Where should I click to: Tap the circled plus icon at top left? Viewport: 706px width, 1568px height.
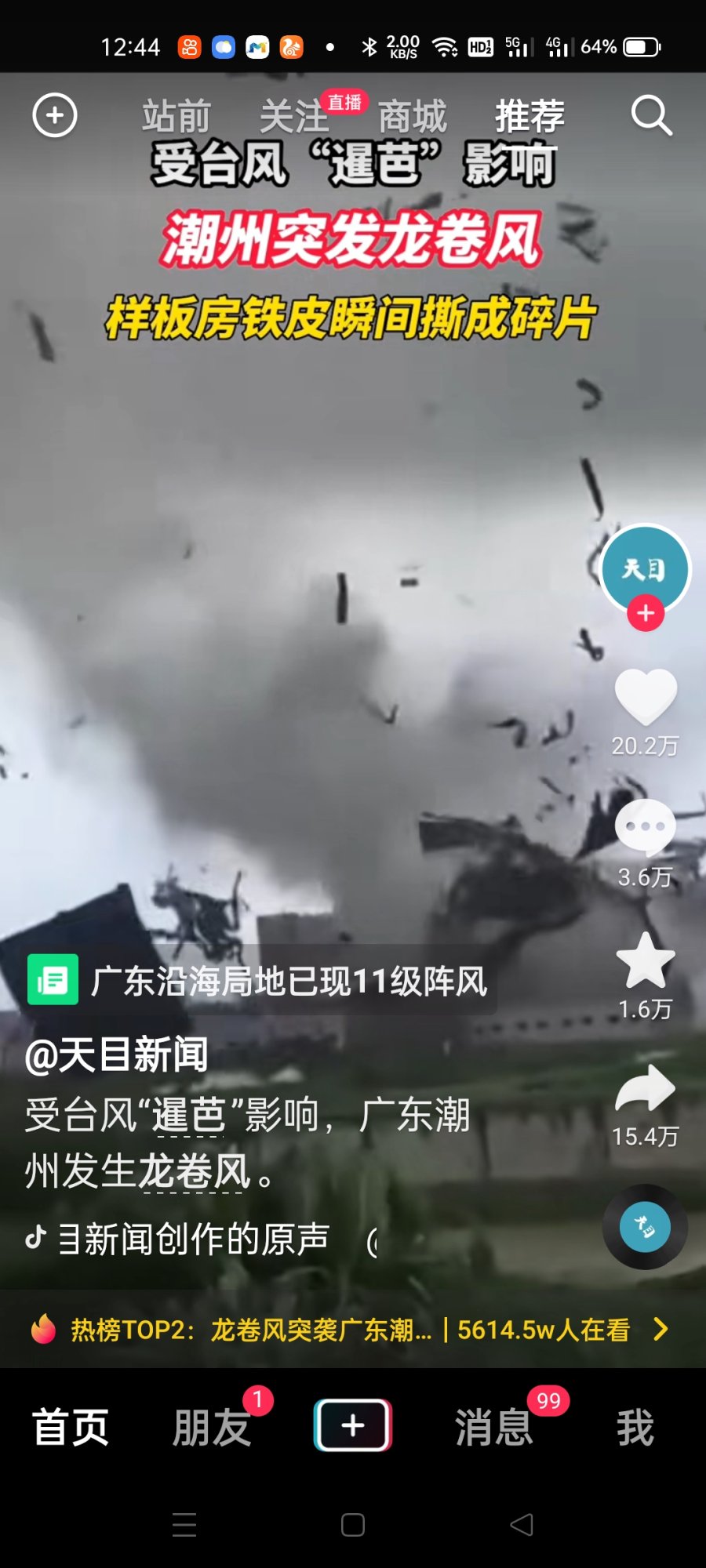pos(55,116)
